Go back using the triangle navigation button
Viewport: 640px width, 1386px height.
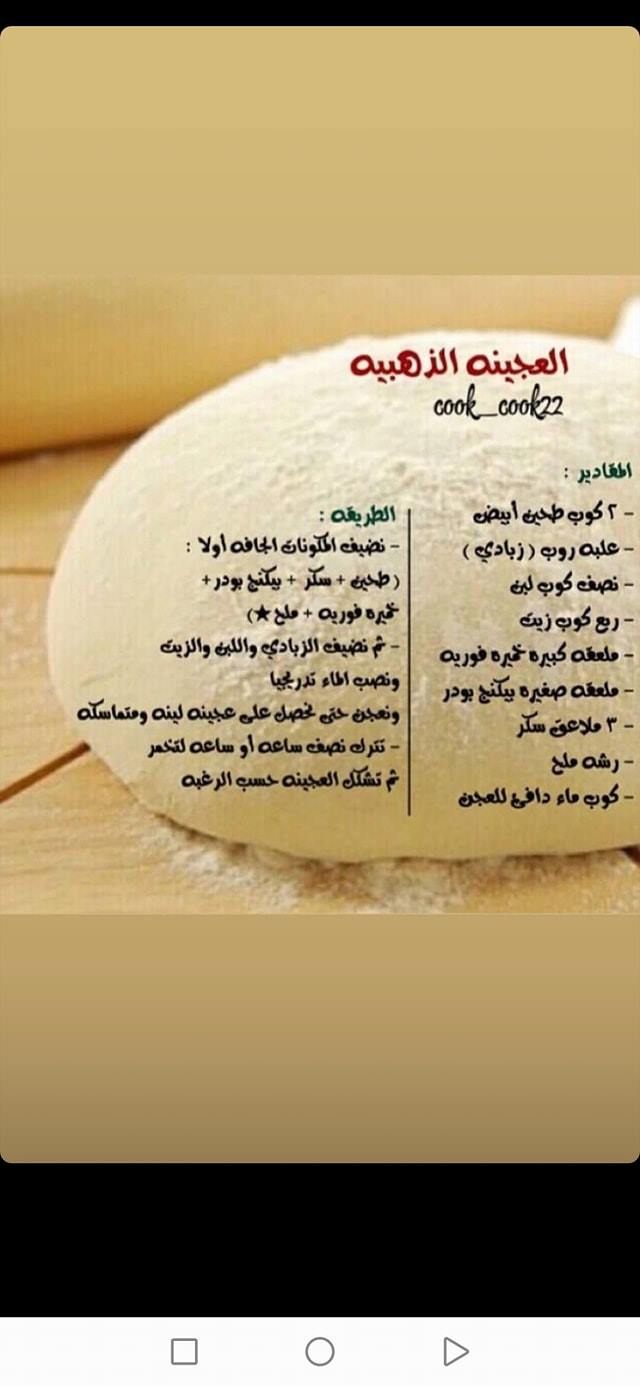coord(456,1352)
